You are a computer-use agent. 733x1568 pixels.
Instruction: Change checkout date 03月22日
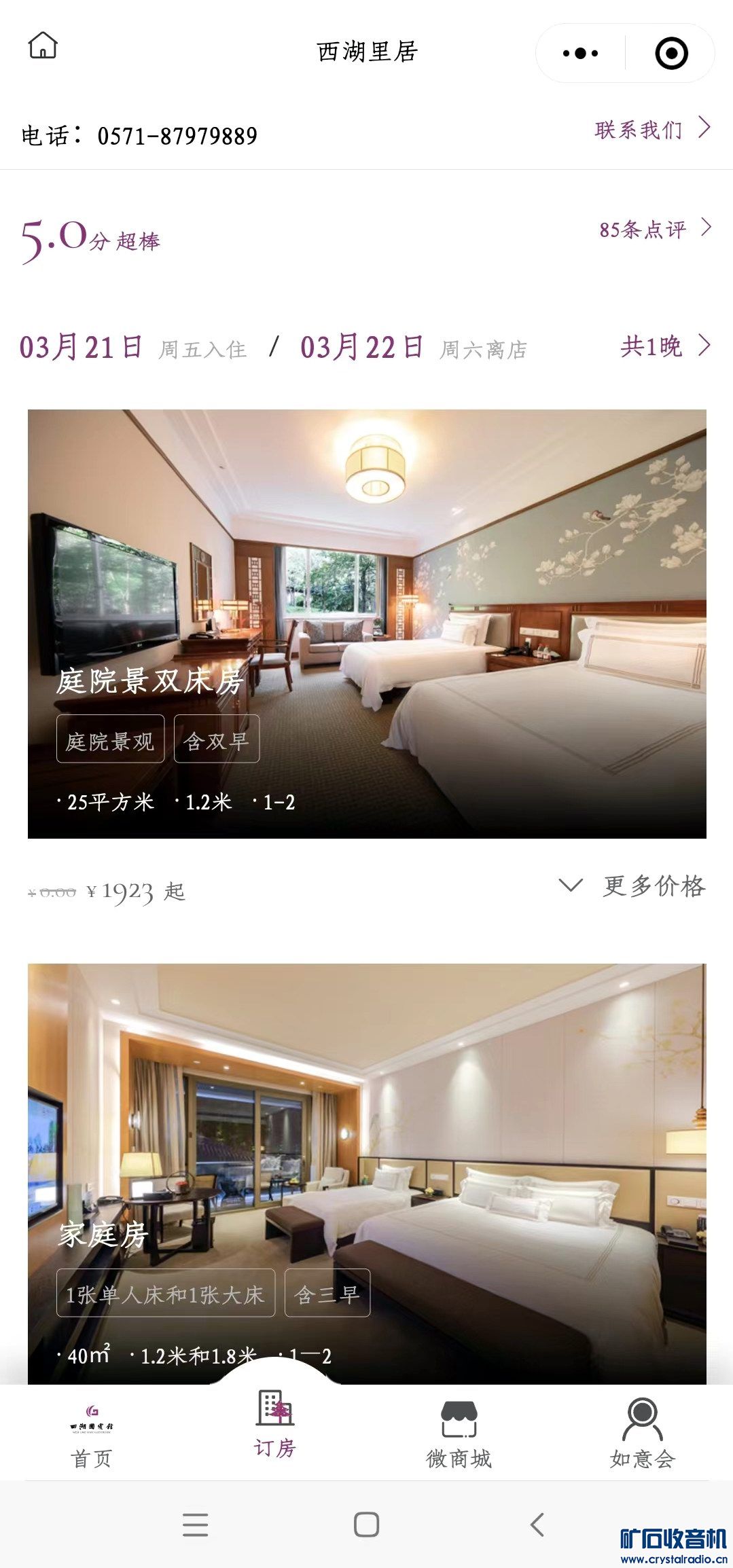pyautogui.click(x=362, y=348)
